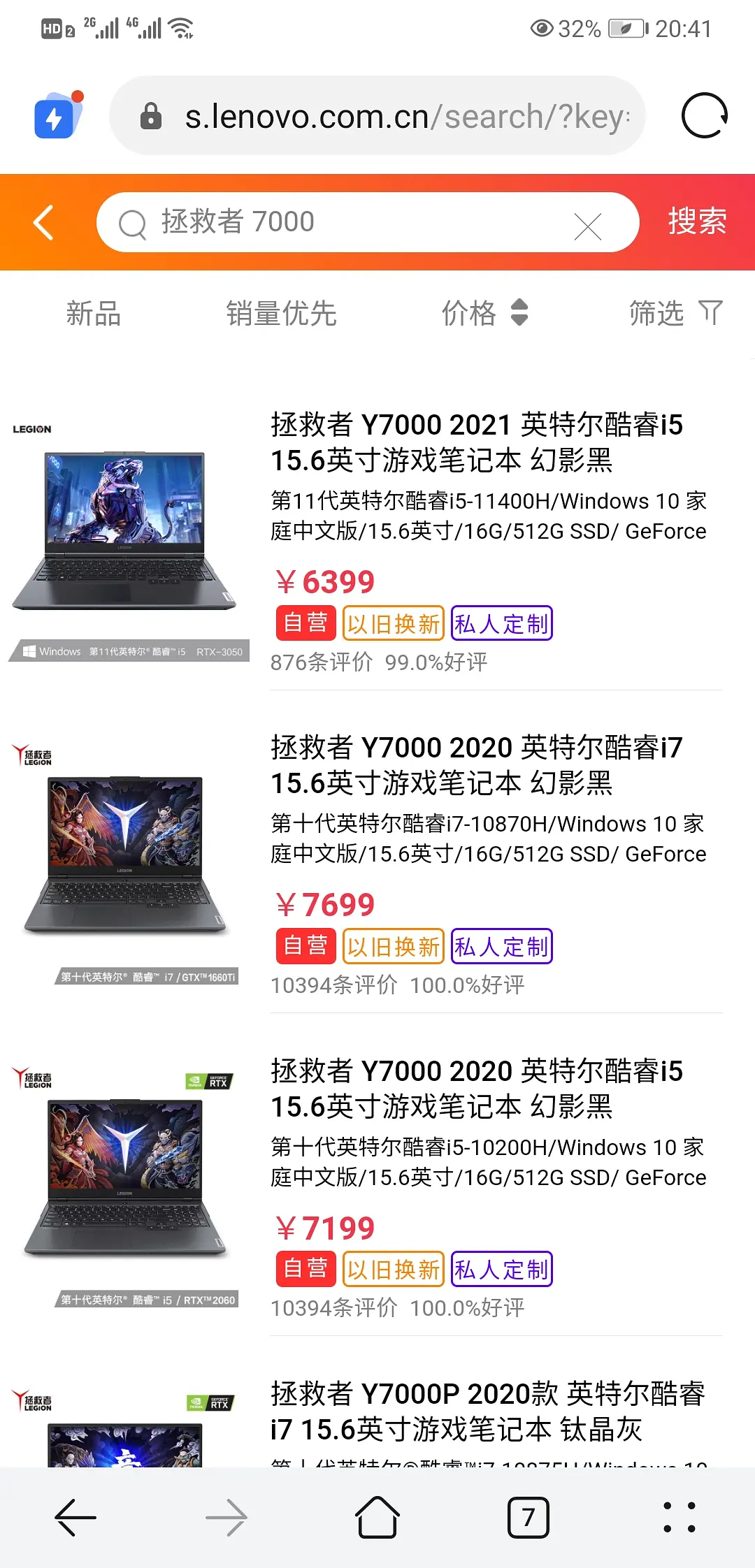Open the blue lightning shortcut icon
The image size is (755, 1568).
pyautogui.click(x=56, y=117)
